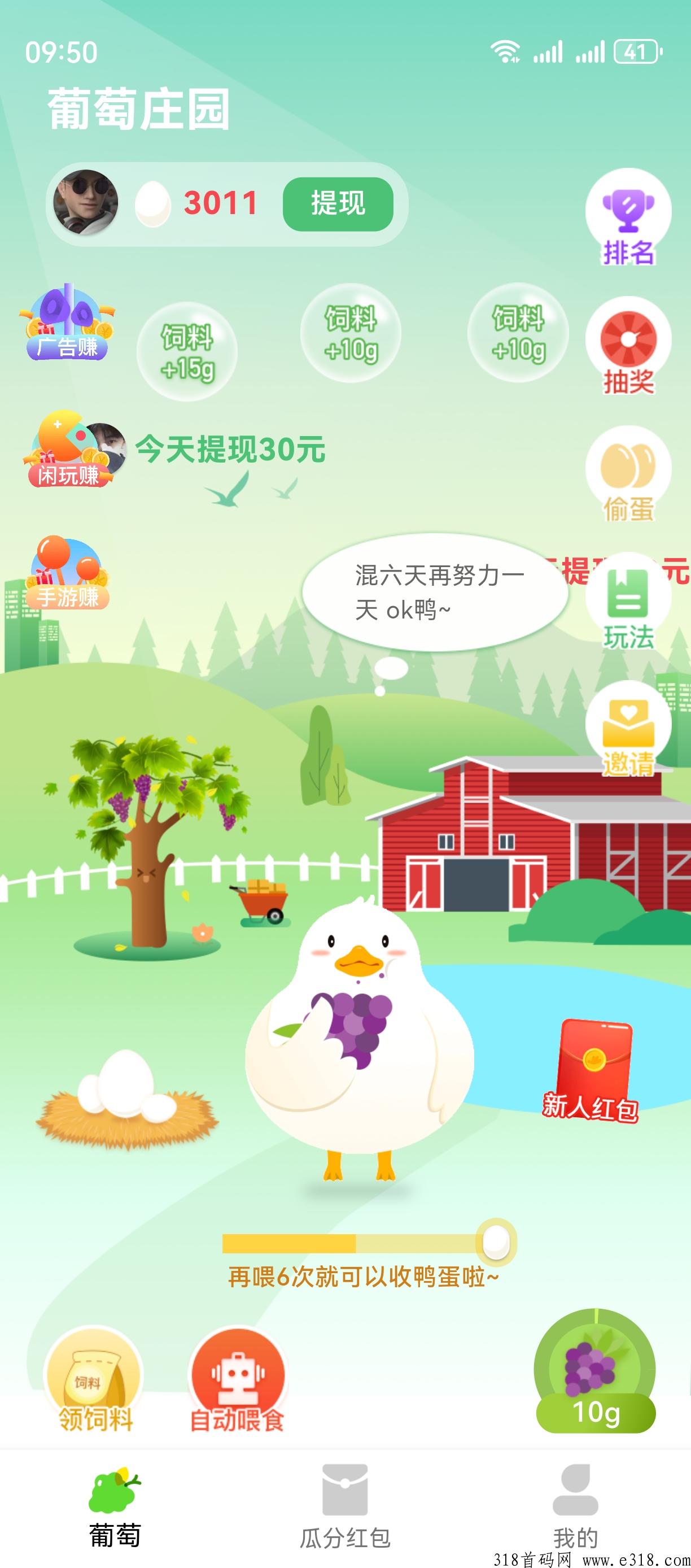Image resolution: width=691 pixels, height=1568 pixels.
Task: Switch to the 我的 tab
Action: tap(575, 1507)
